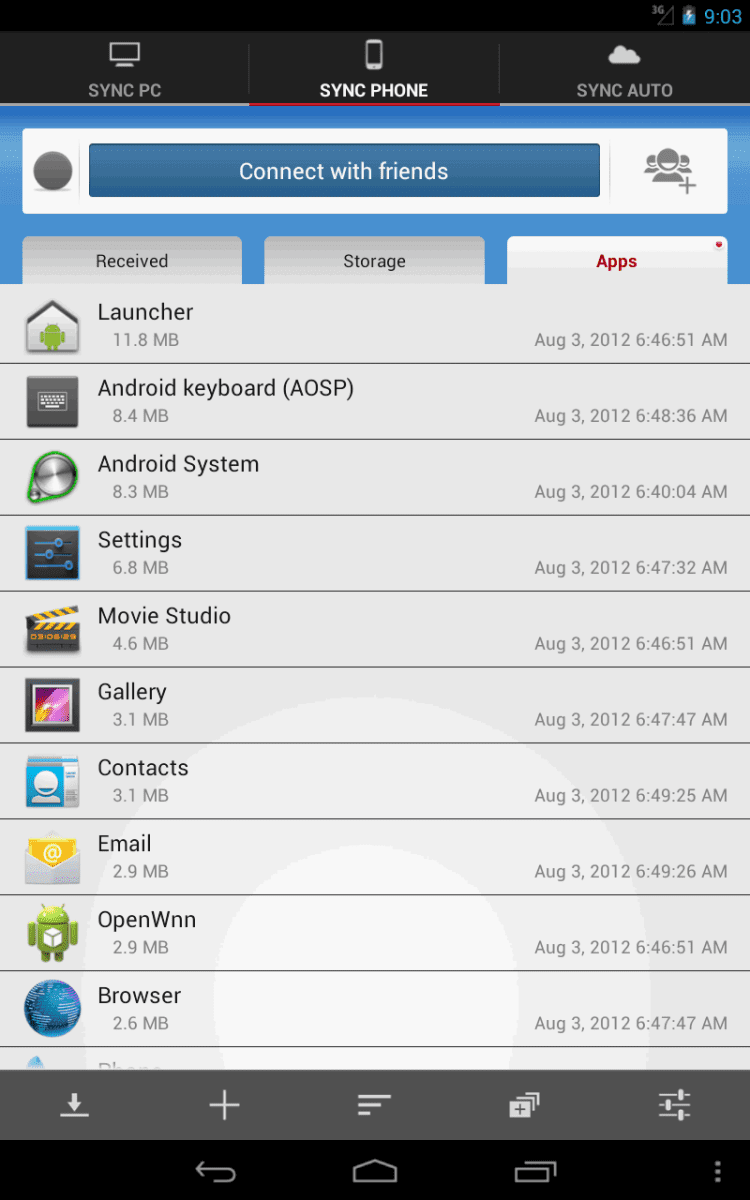Tap the plus add icon
Viewport: 750px width, 1200px height.
(224, 1105)
